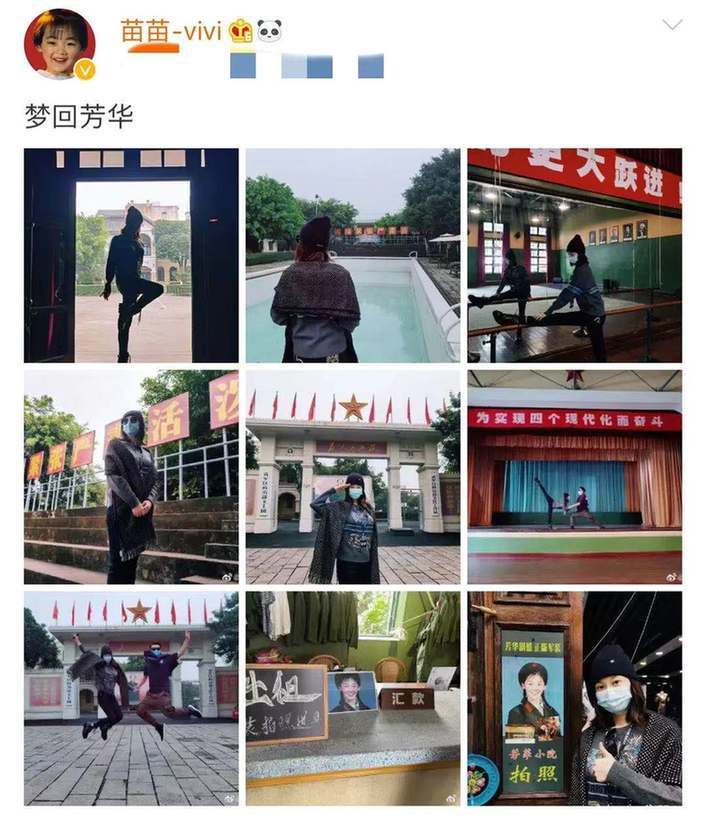Screen dimensions: 706x819
Task: Open the doorway silhouette photo
Action: (132, 255)
